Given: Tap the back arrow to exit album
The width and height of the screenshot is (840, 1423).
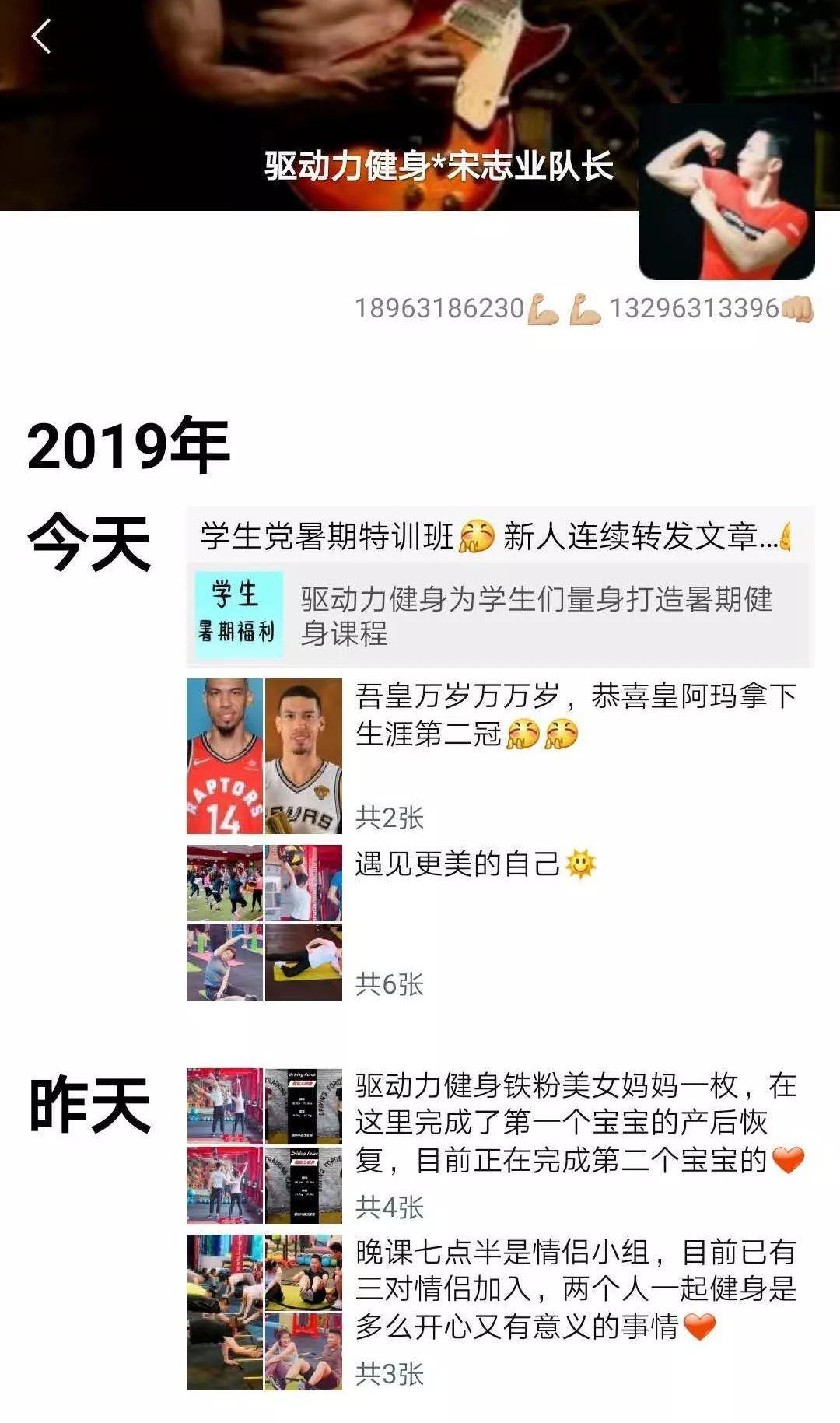Looking at the screenshot, I should 43,35.
